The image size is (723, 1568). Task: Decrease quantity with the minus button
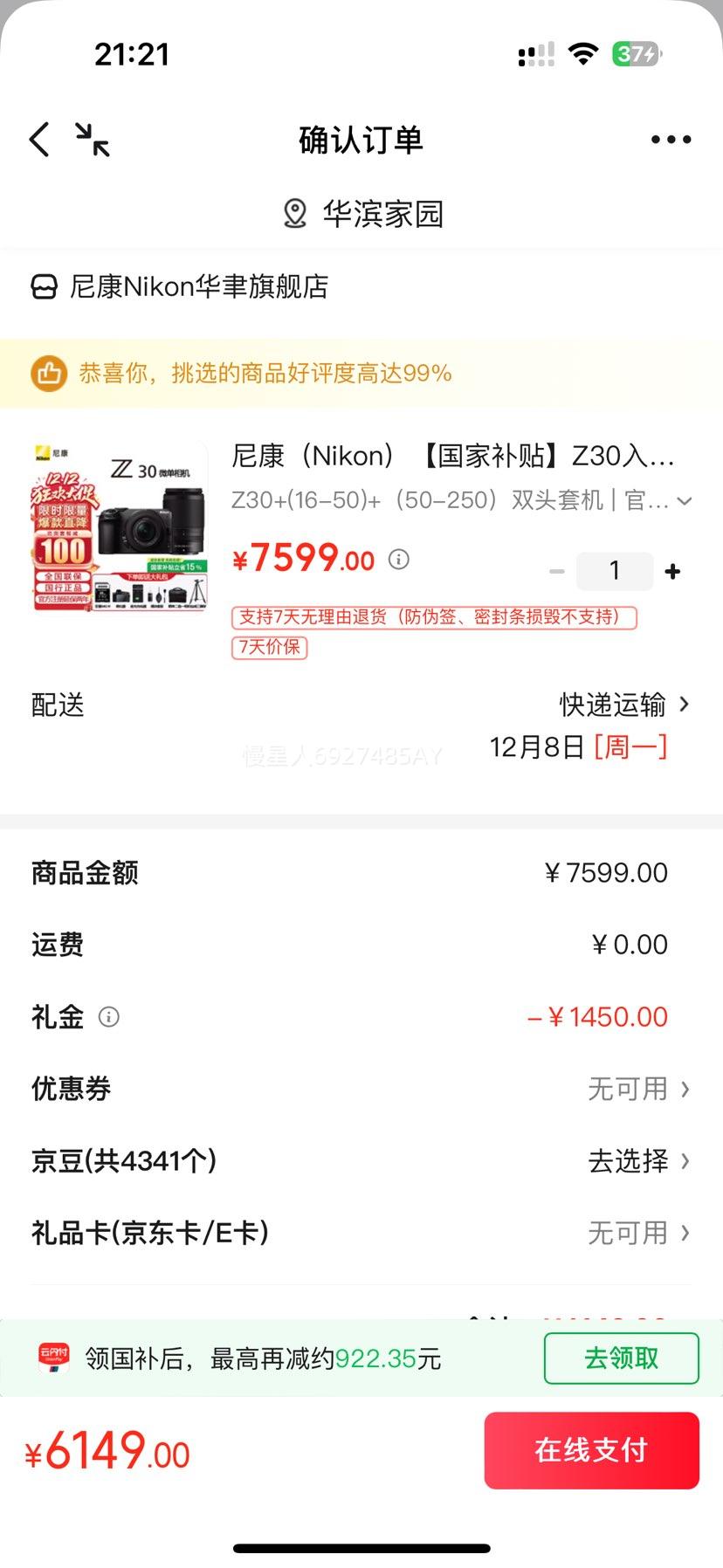pos(557,571)
